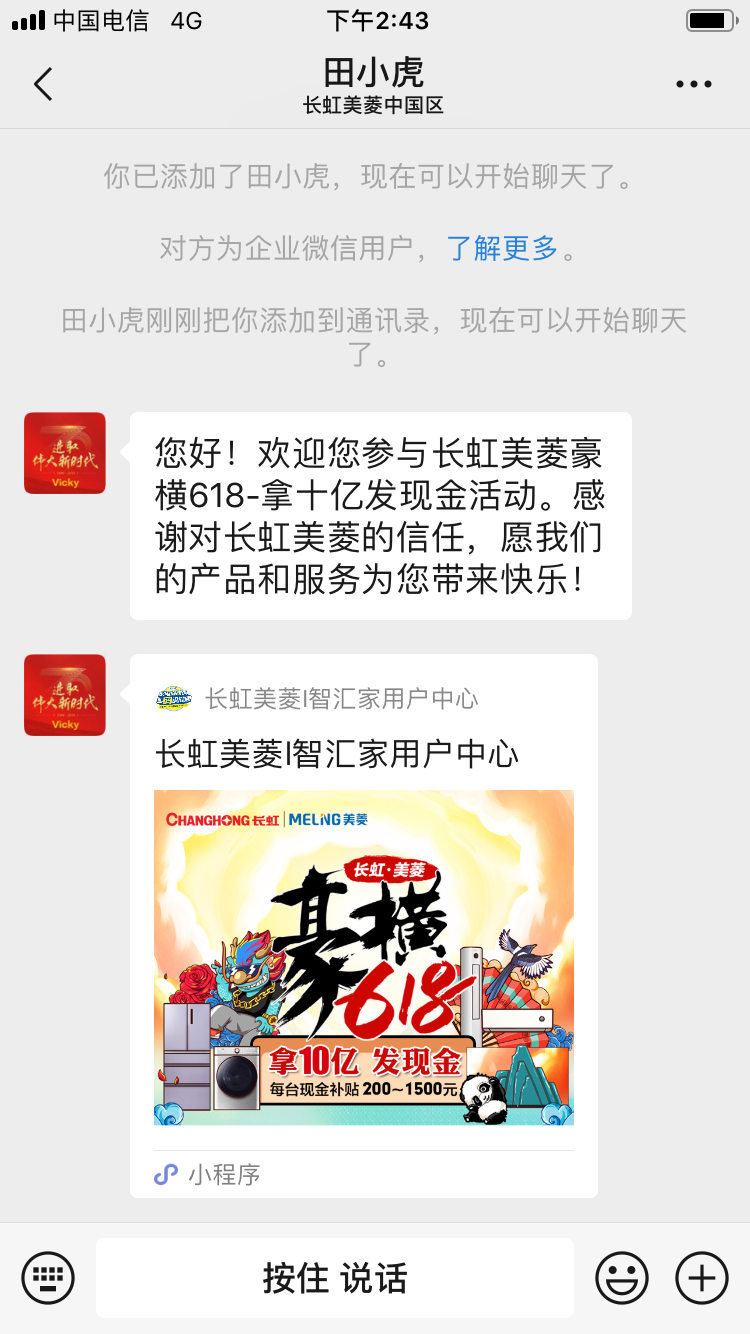Switch to keyboard input mode
Viewport: 750px width, 1334px height.
tap(48, 1278)
